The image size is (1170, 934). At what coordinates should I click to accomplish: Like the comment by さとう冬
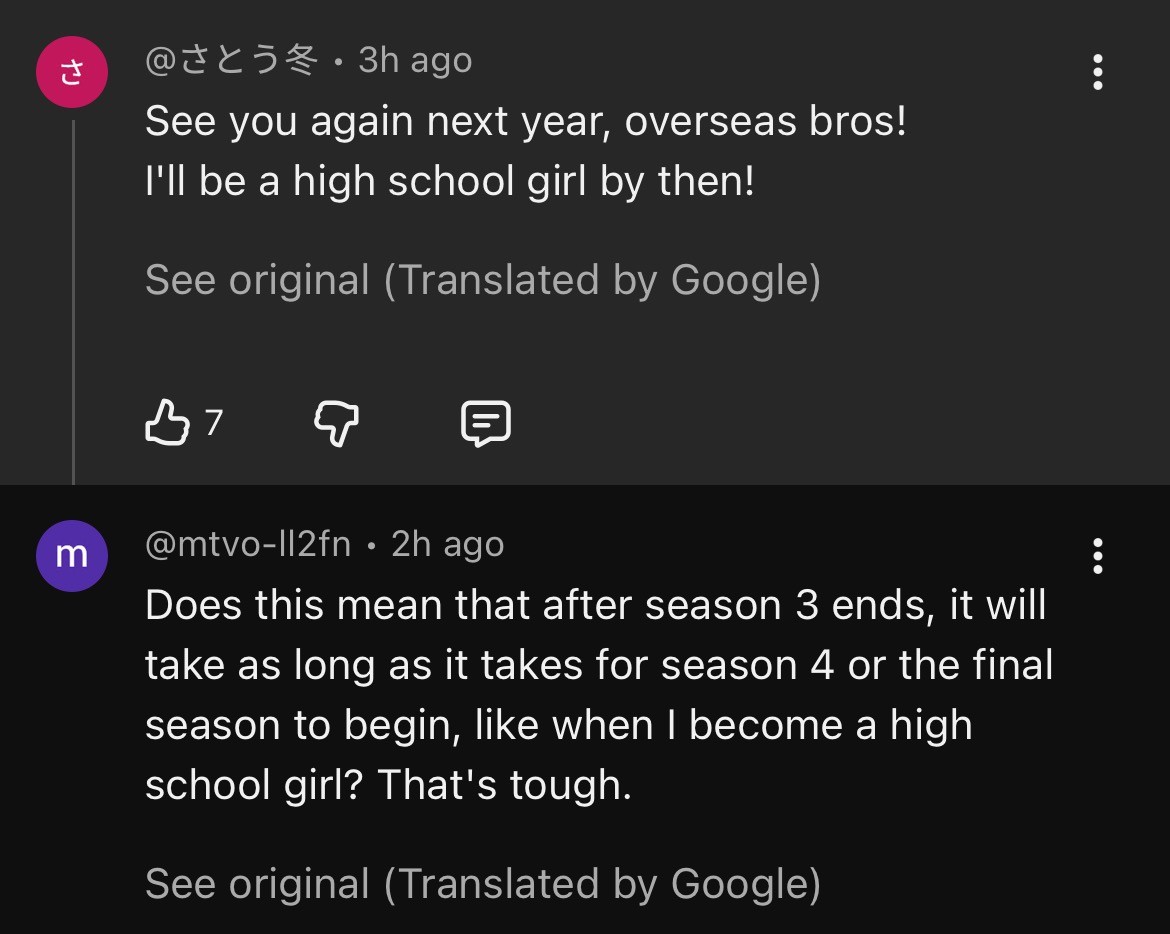pyautogui.click(x=167, y=422)
